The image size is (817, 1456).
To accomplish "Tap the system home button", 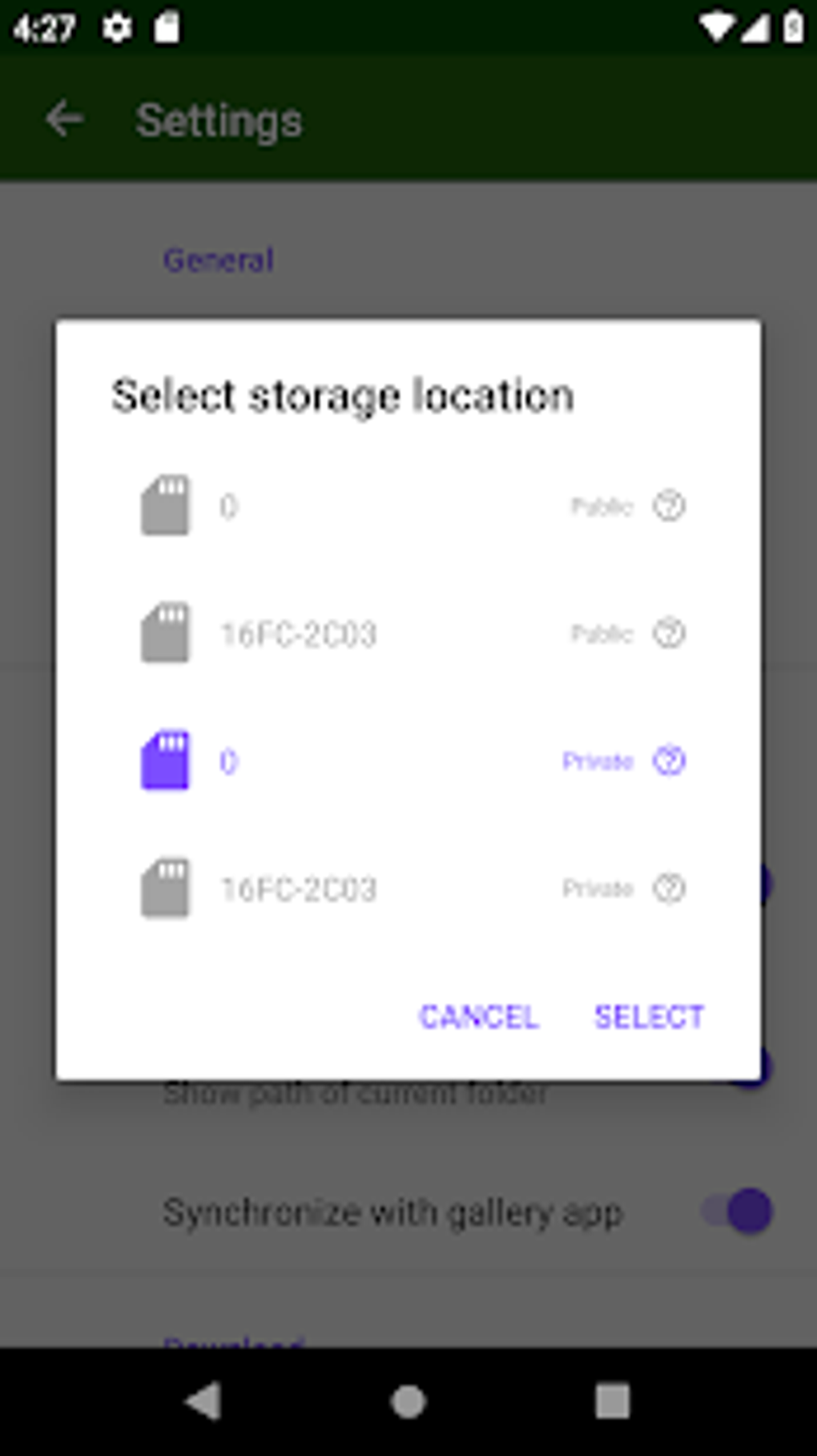I will coord(408,1402).
